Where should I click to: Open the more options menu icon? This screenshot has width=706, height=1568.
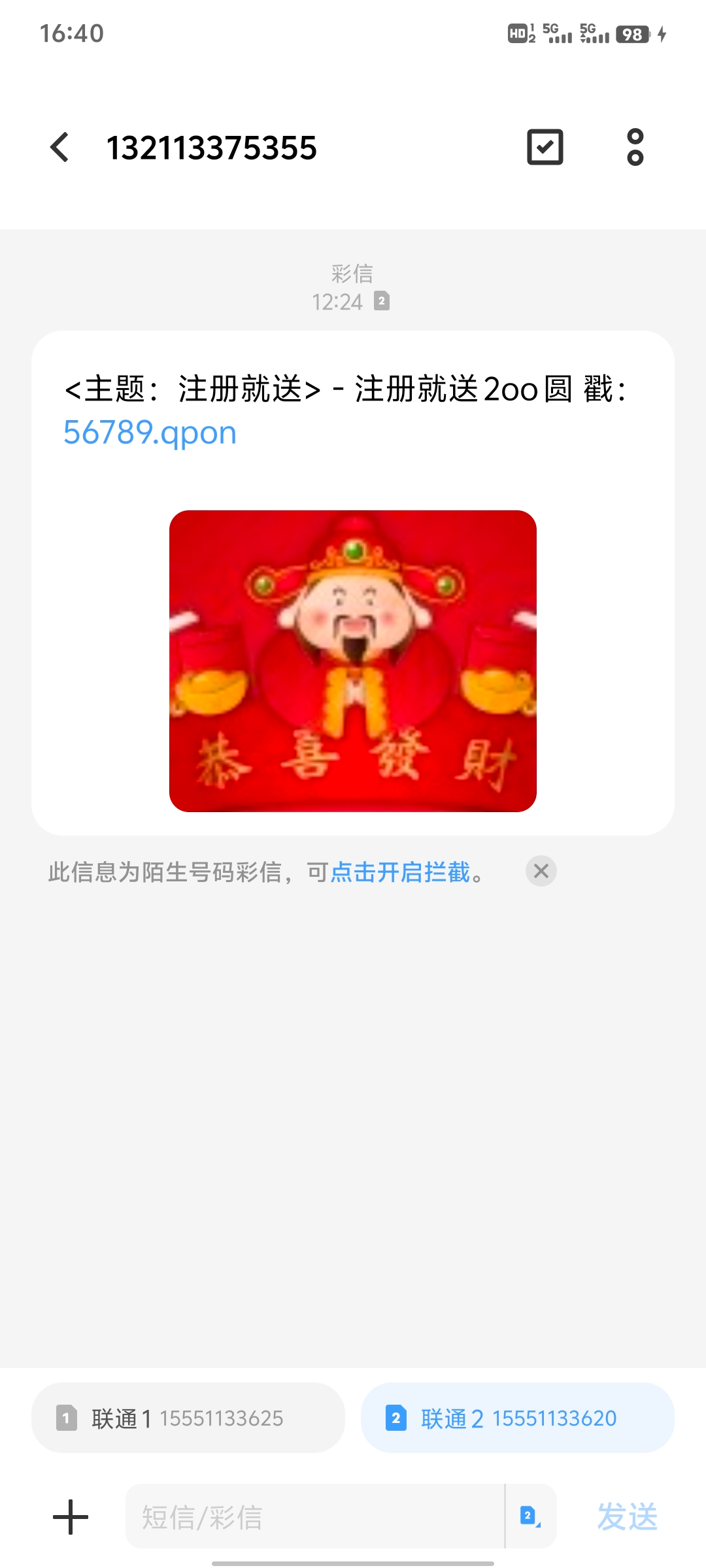click(x=633, y=148)
